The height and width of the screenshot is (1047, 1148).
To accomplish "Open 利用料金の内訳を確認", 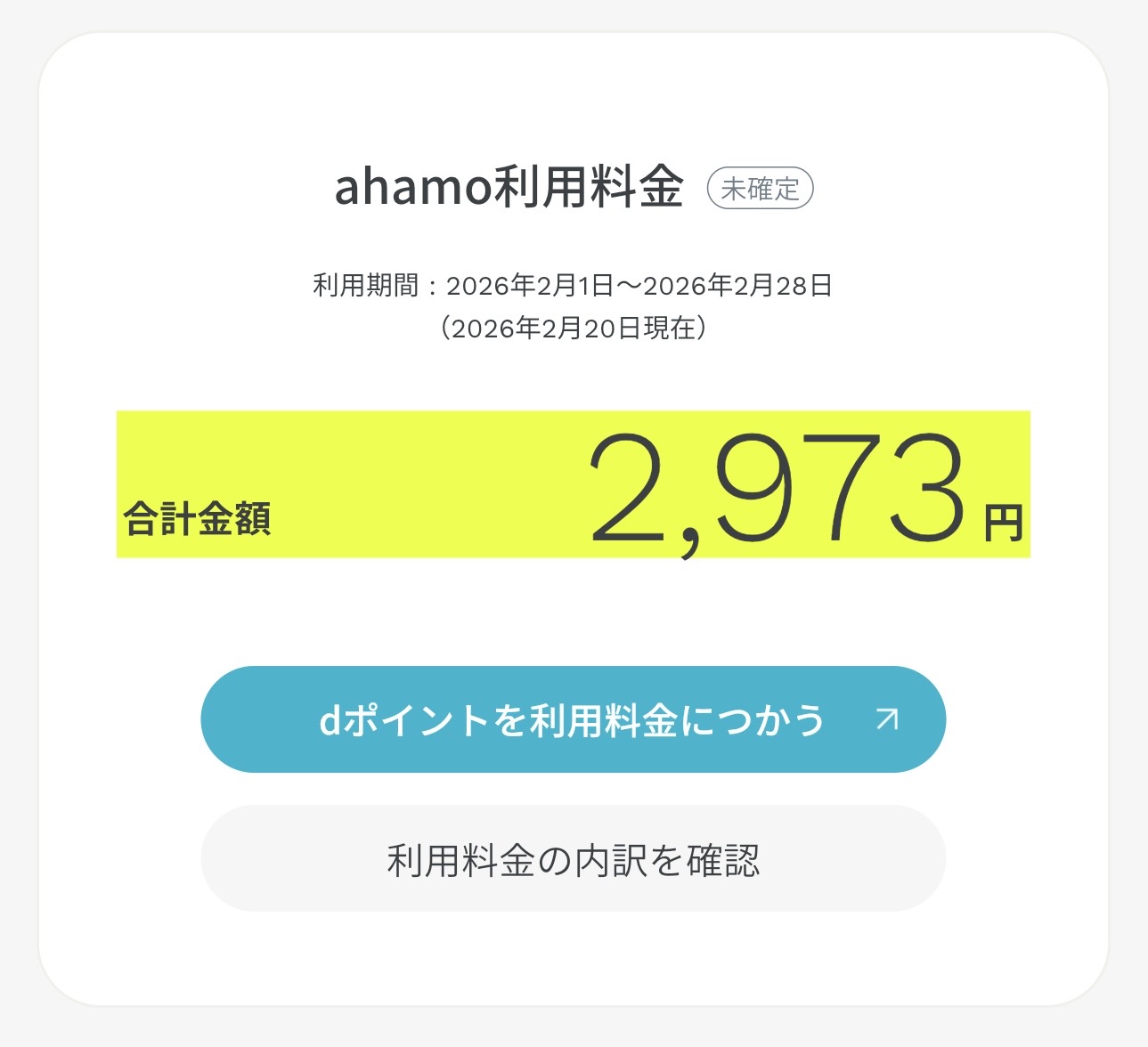I will coord(573,859).
